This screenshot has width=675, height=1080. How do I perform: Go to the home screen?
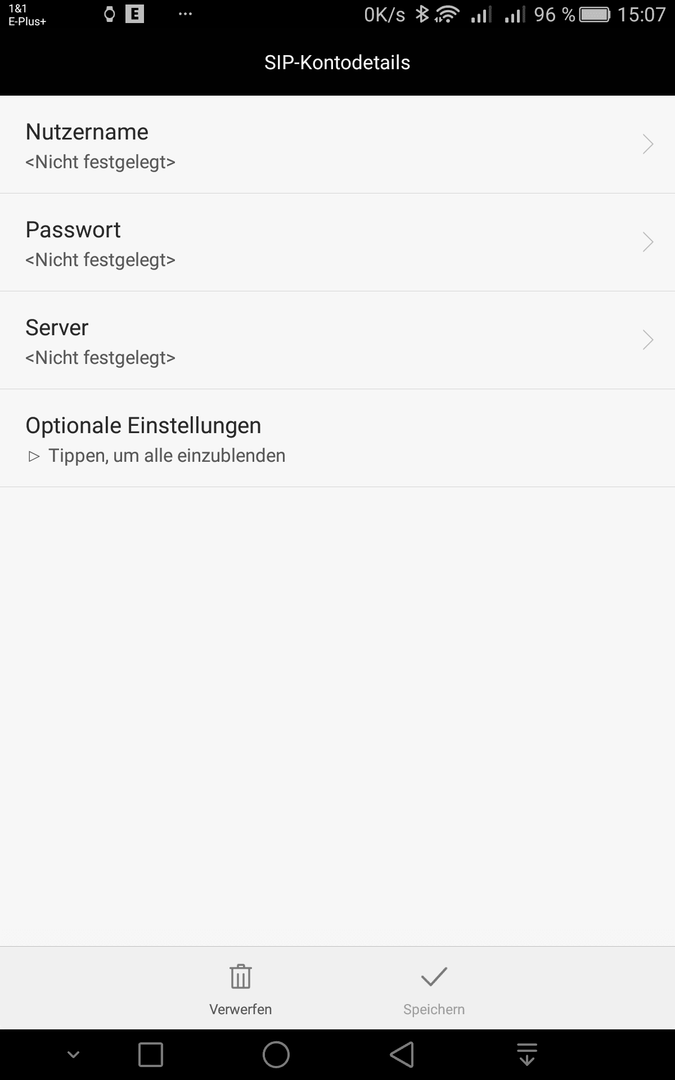click(x=276, y=1054)
